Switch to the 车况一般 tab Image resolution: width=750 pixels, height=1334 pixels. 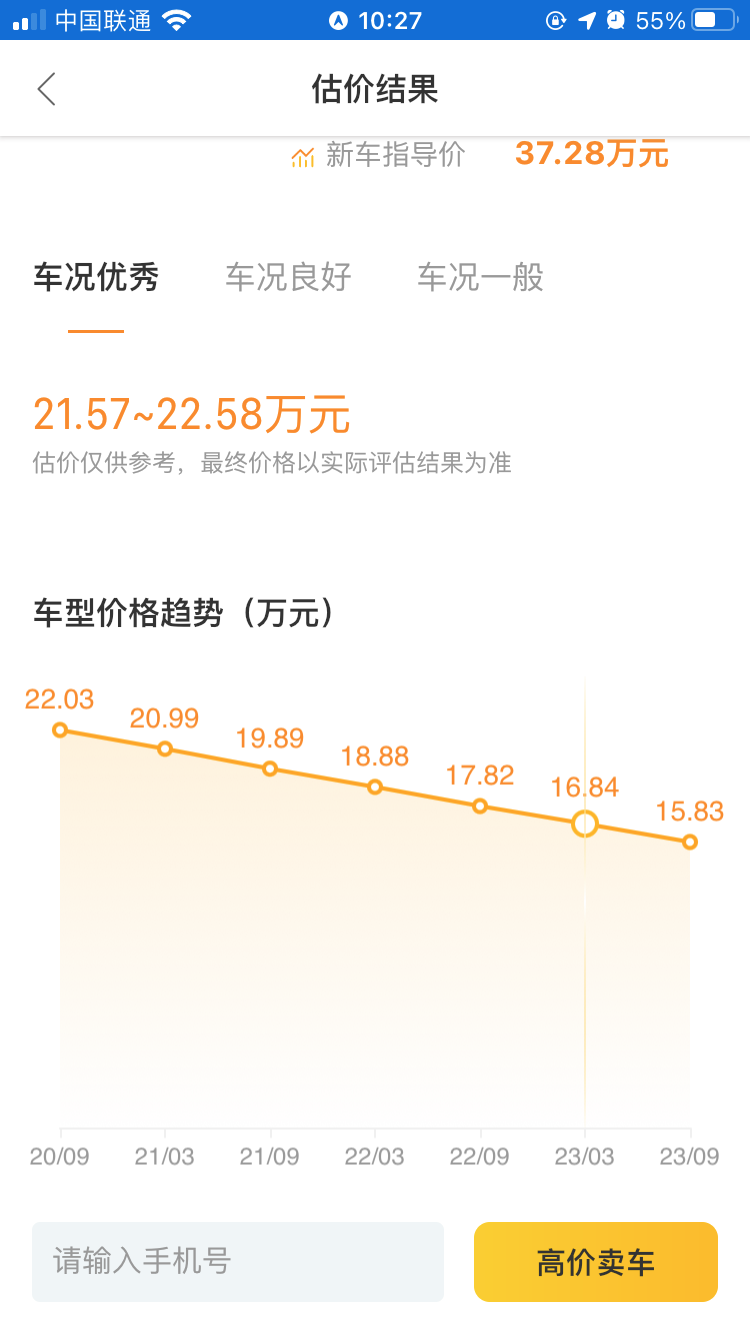pos(480,277)
